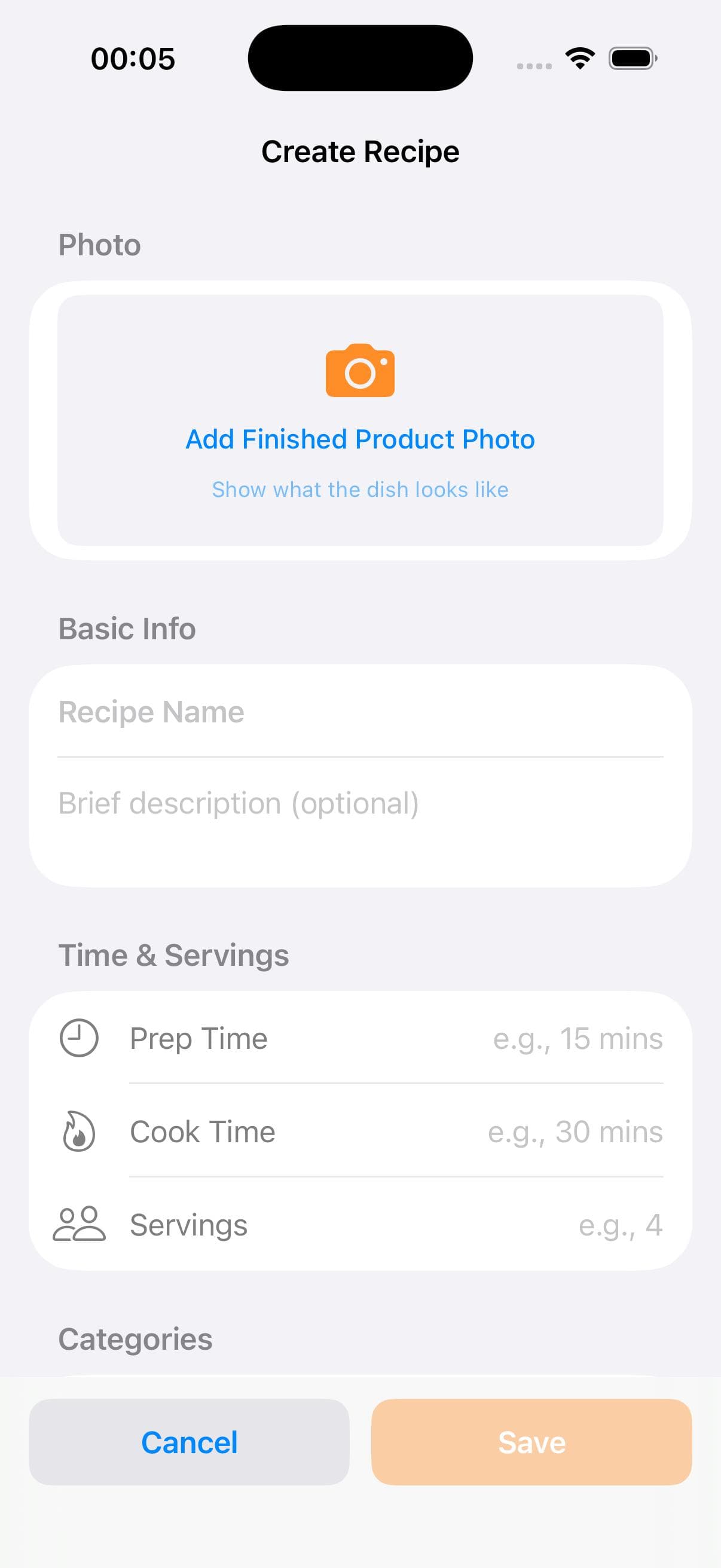Image resolution: width=721 pixels, height=1568 pixels.
Task: Click the flame icon next to Cook Time
Action: 80,1131
